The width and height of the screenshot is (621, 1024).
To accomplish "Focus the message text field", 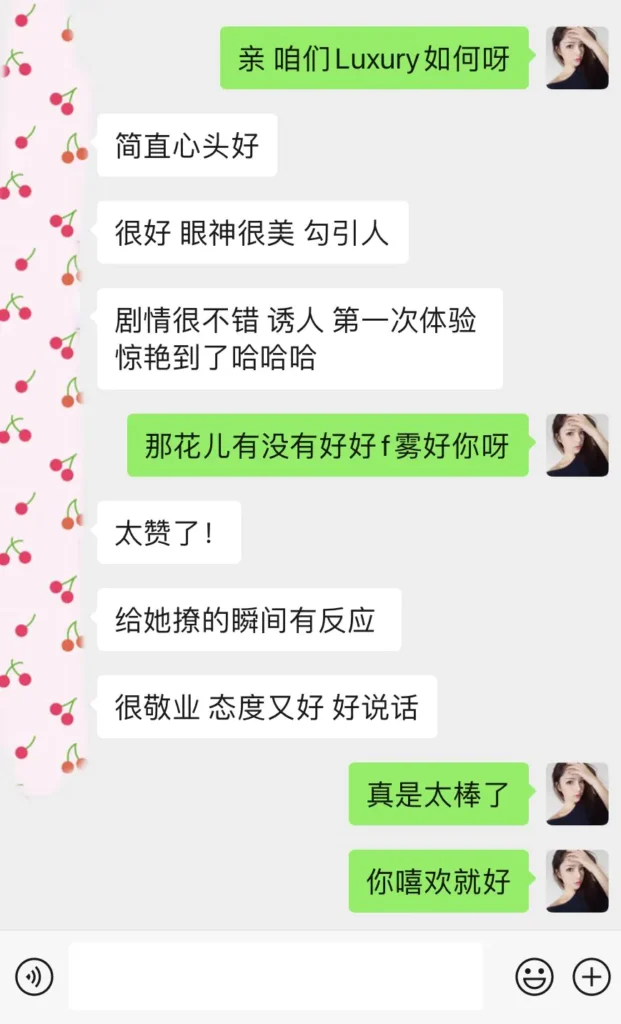I will coord(275,976).
